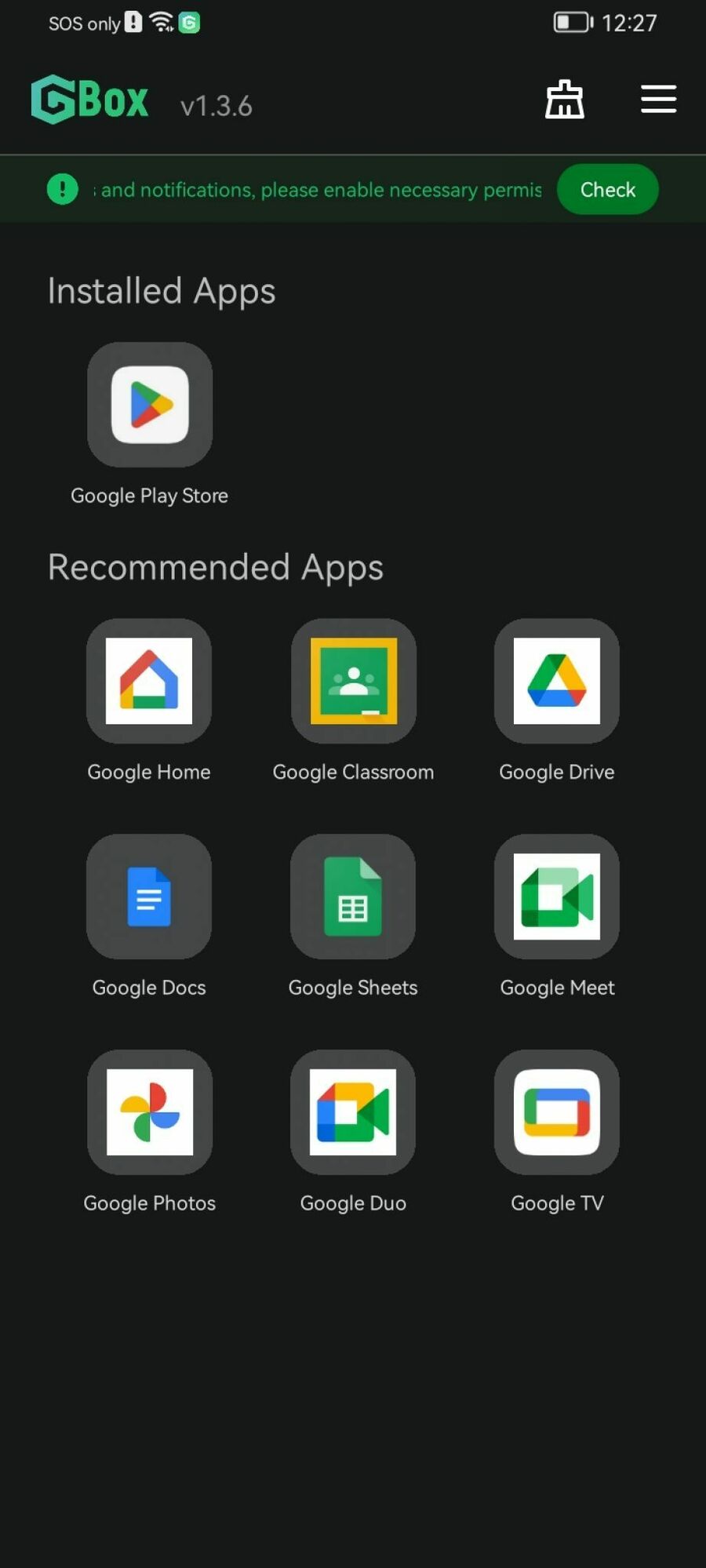Launch Google Drive

coord(556,681)
